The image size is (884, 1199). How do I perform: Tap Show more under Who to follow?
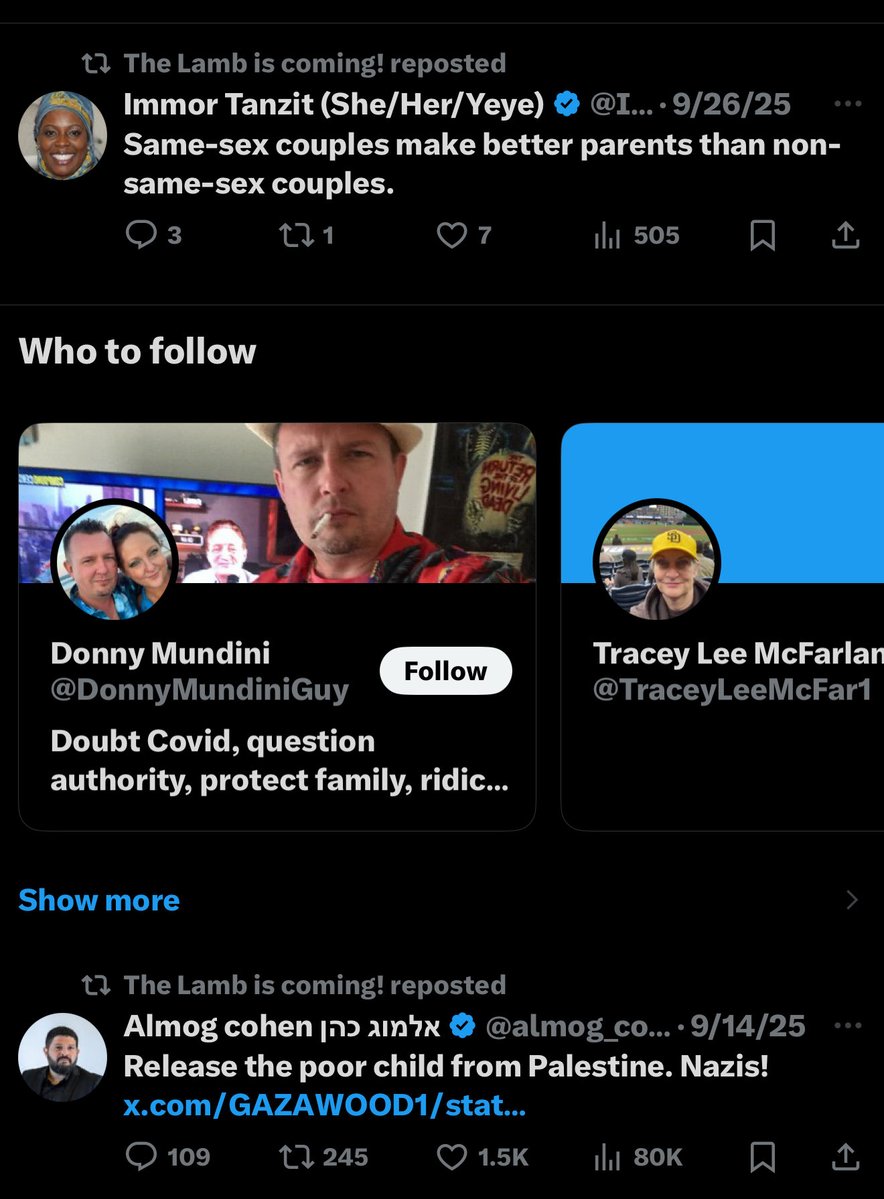tap(99, 900)
